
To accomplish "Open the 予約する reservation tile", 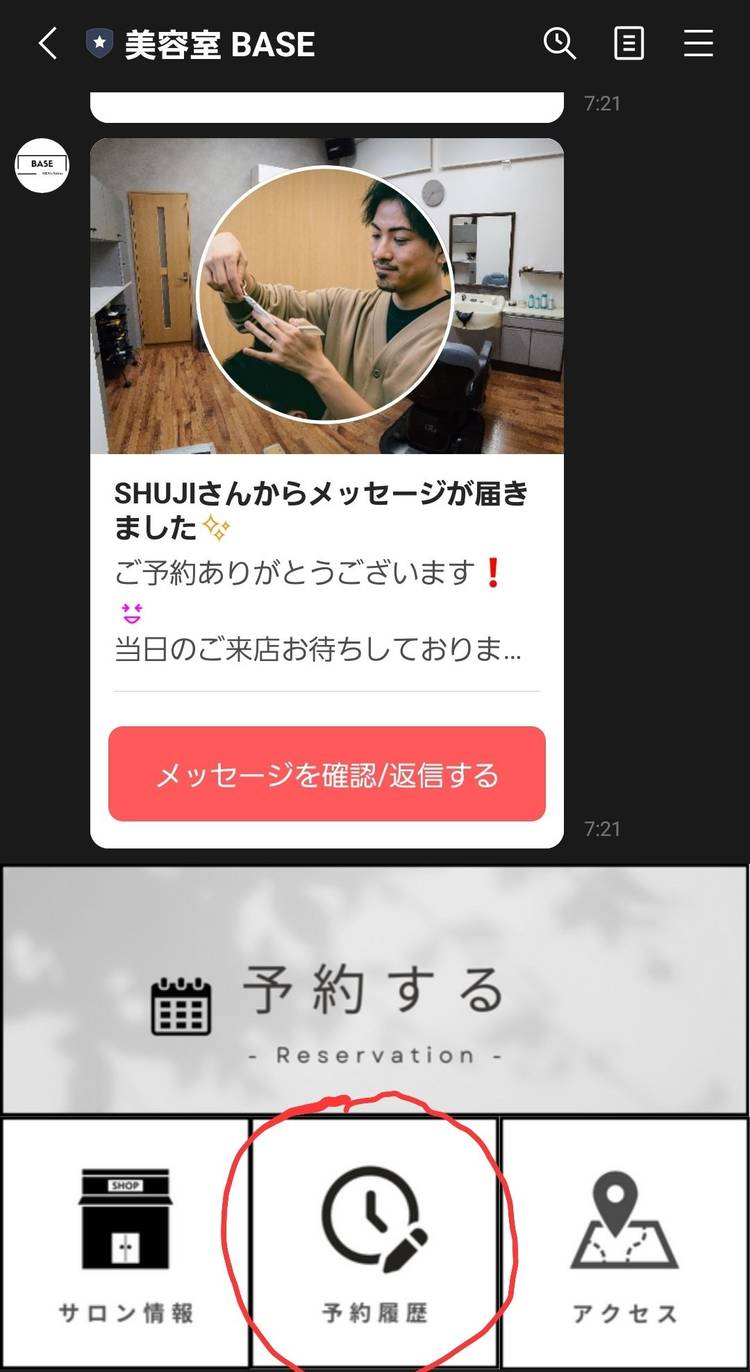I will click(x=374, y=990).
